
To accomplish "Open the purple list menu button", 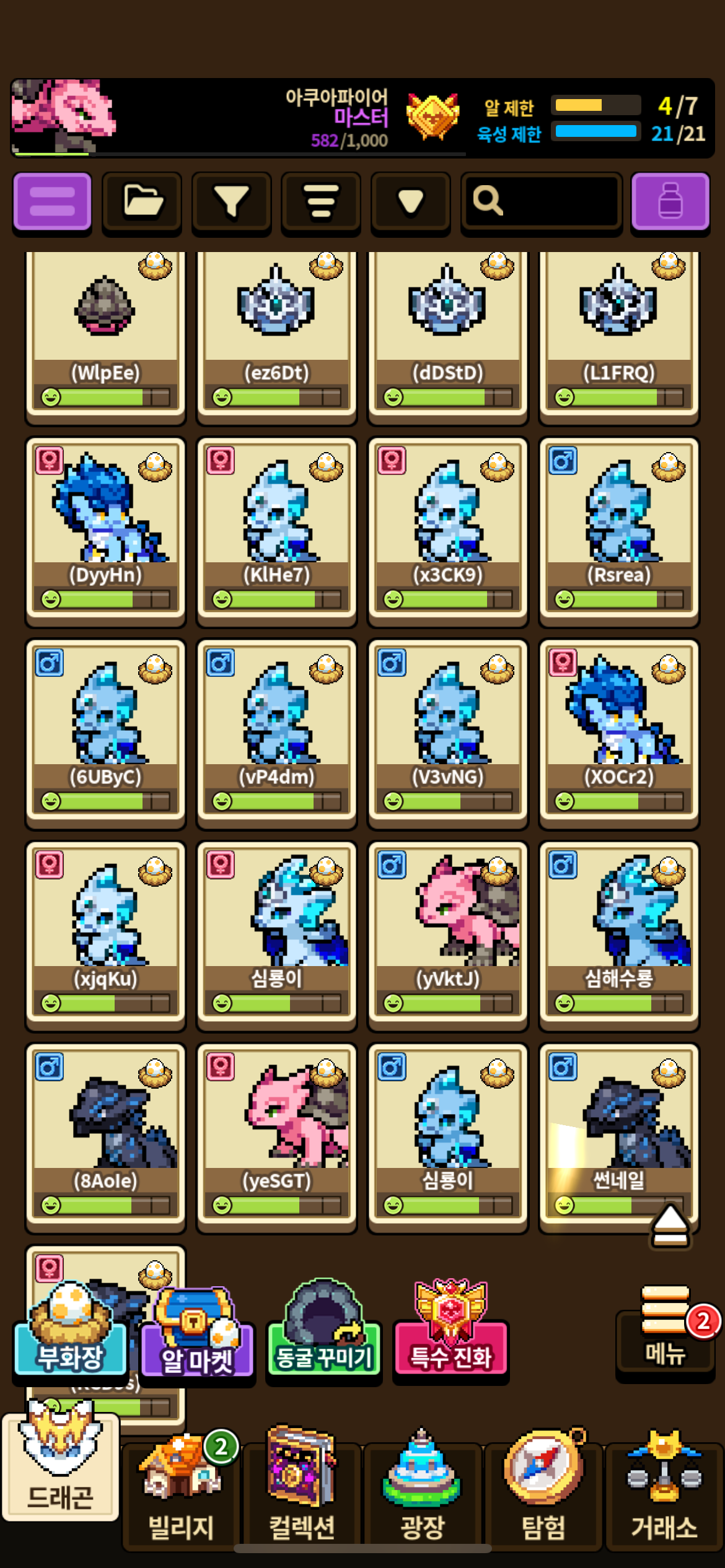I will tap(52, 202).
